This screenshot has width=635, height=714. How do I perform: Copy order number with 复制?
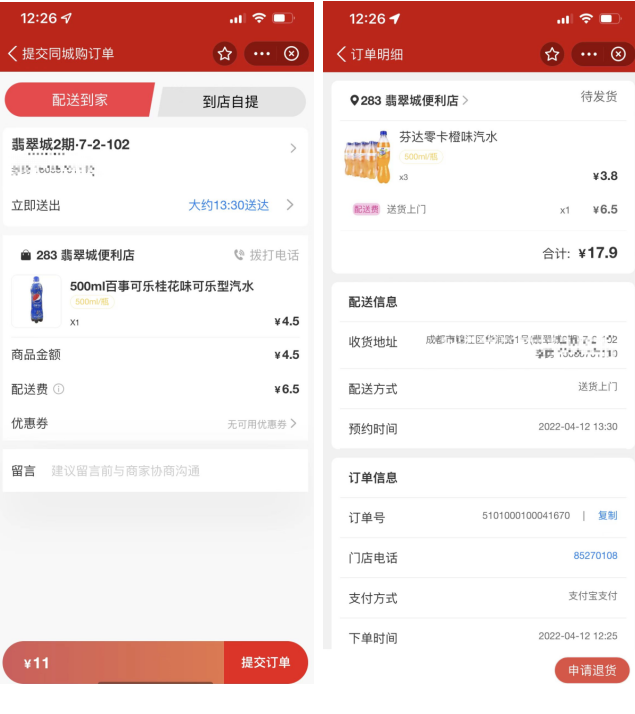[x=607, y=516]
